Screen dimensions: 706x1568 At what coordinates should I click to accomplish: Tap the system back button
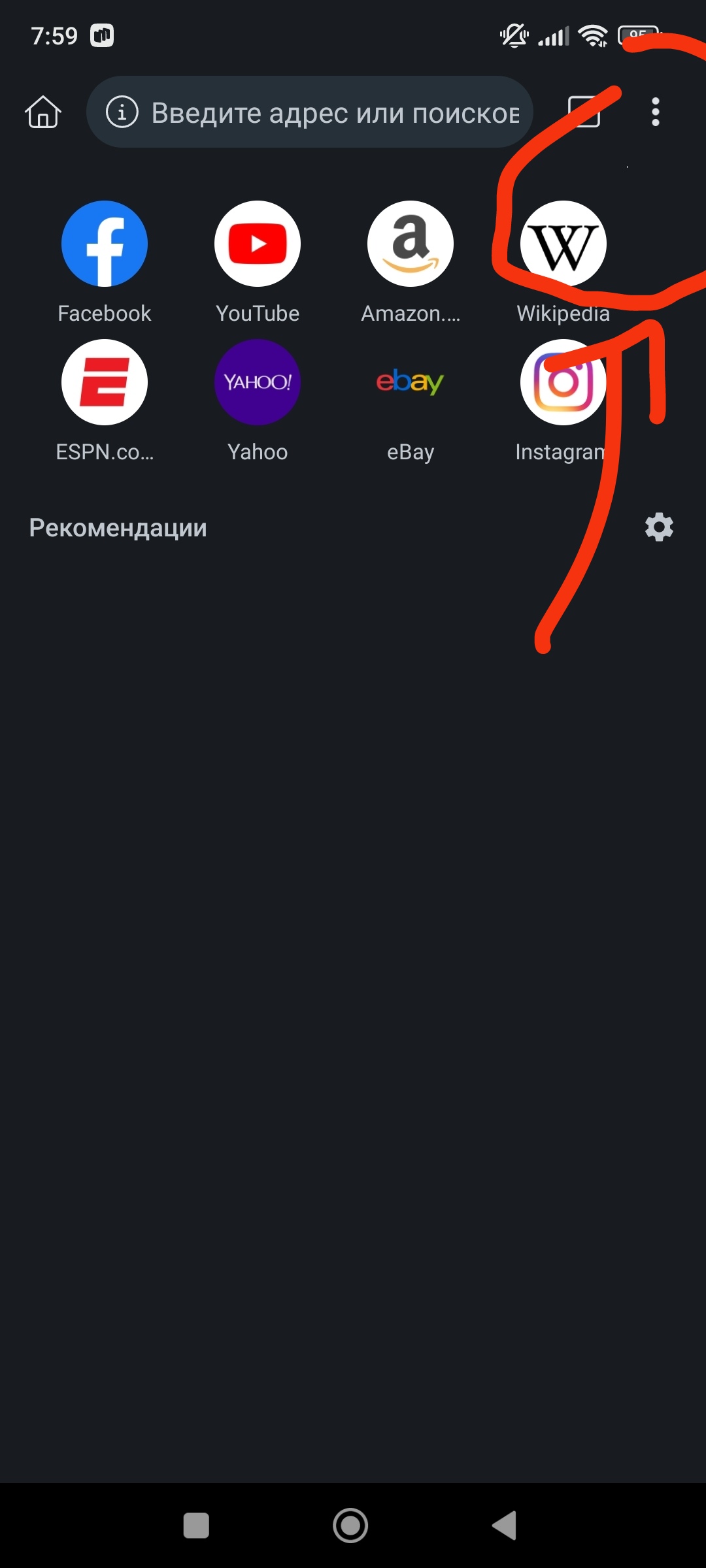pos(505,1526)
